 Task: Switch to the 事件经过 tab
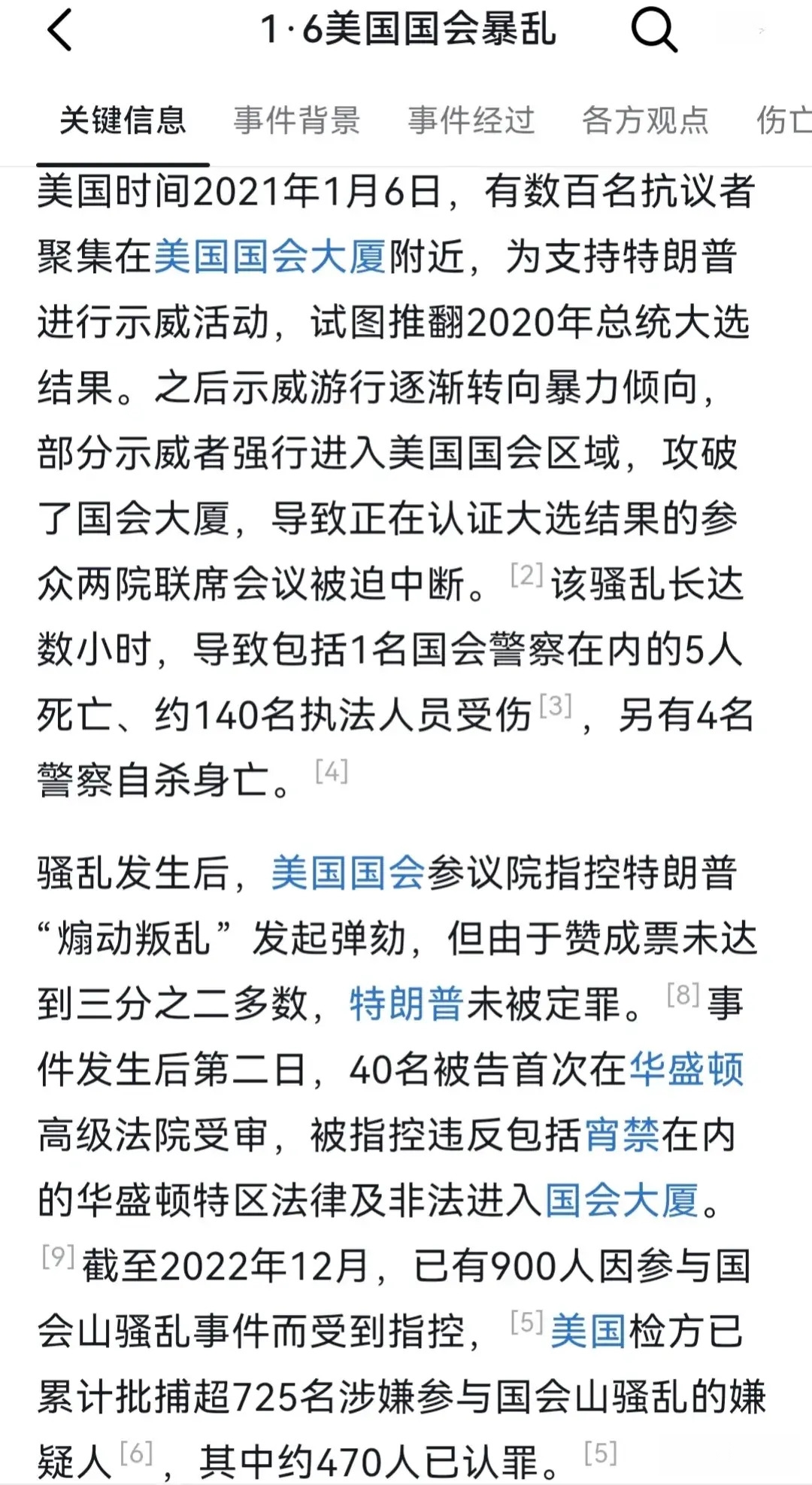(x=471, y=120)
